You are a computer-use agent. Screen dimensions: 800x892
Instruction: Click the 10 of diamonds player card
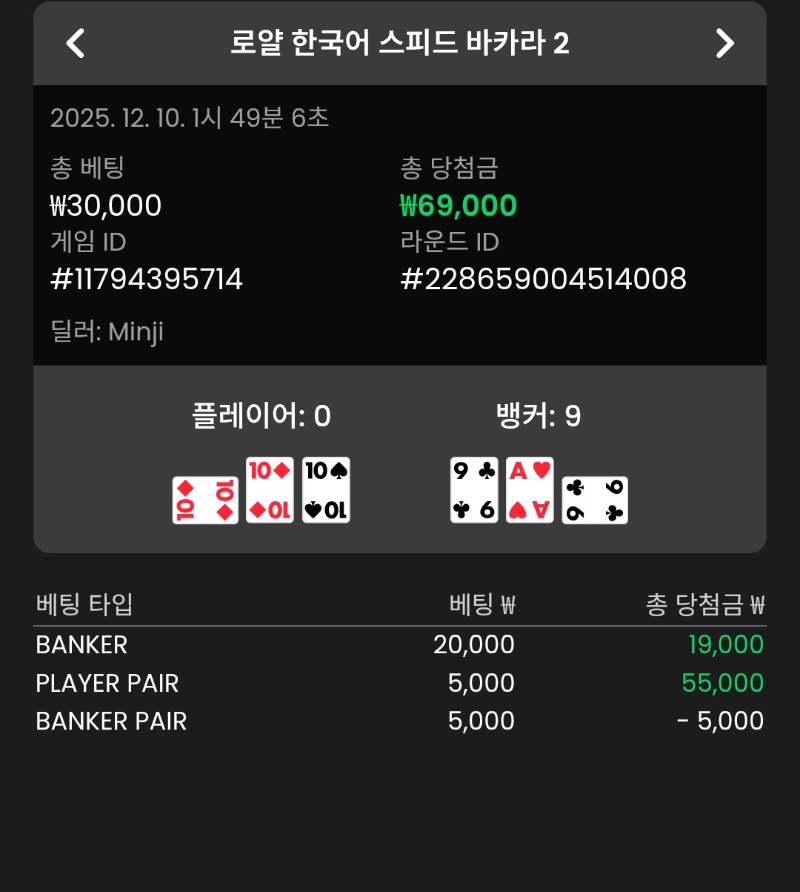click(269, 488)
